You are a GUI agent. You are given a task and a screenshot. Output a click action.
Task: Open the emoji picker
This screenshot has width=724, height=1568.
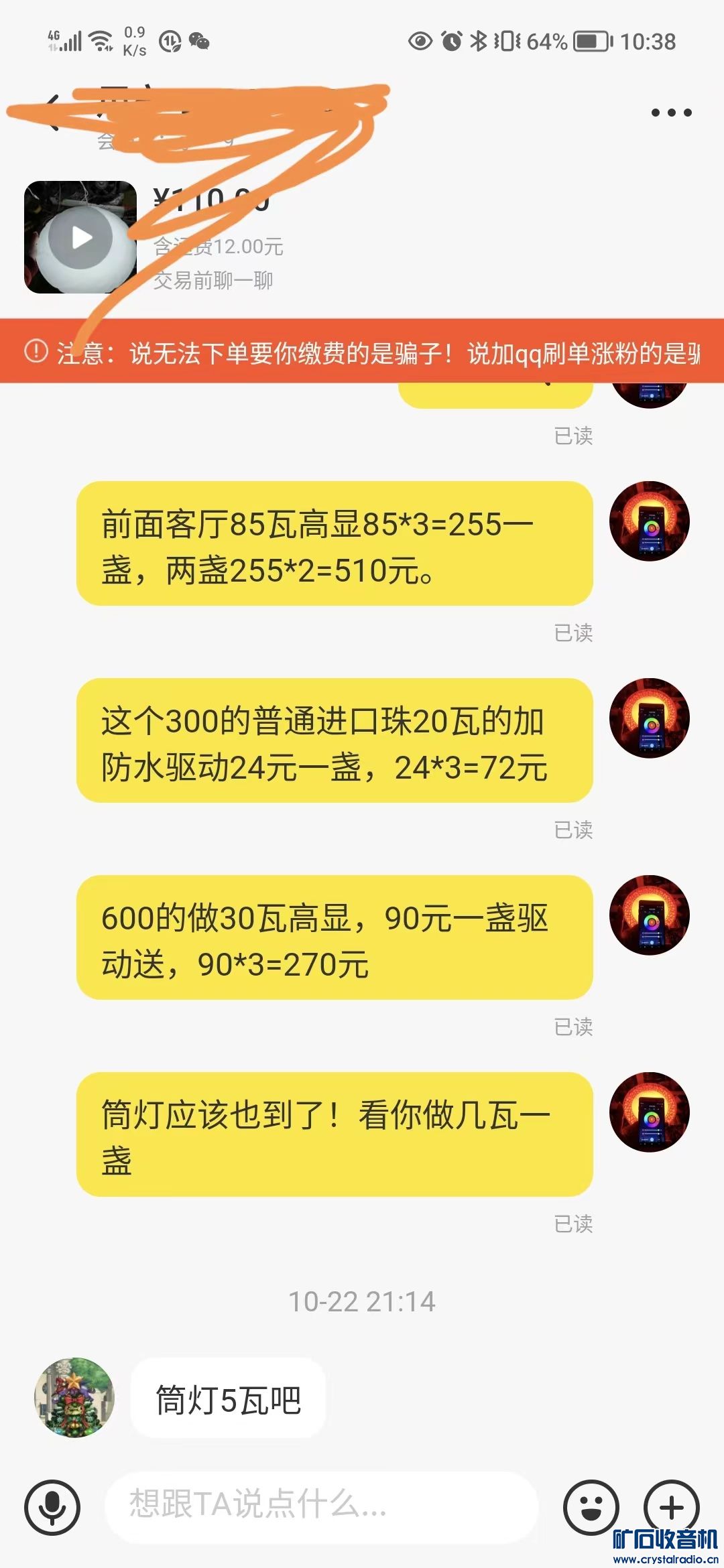pos(591,1508)
